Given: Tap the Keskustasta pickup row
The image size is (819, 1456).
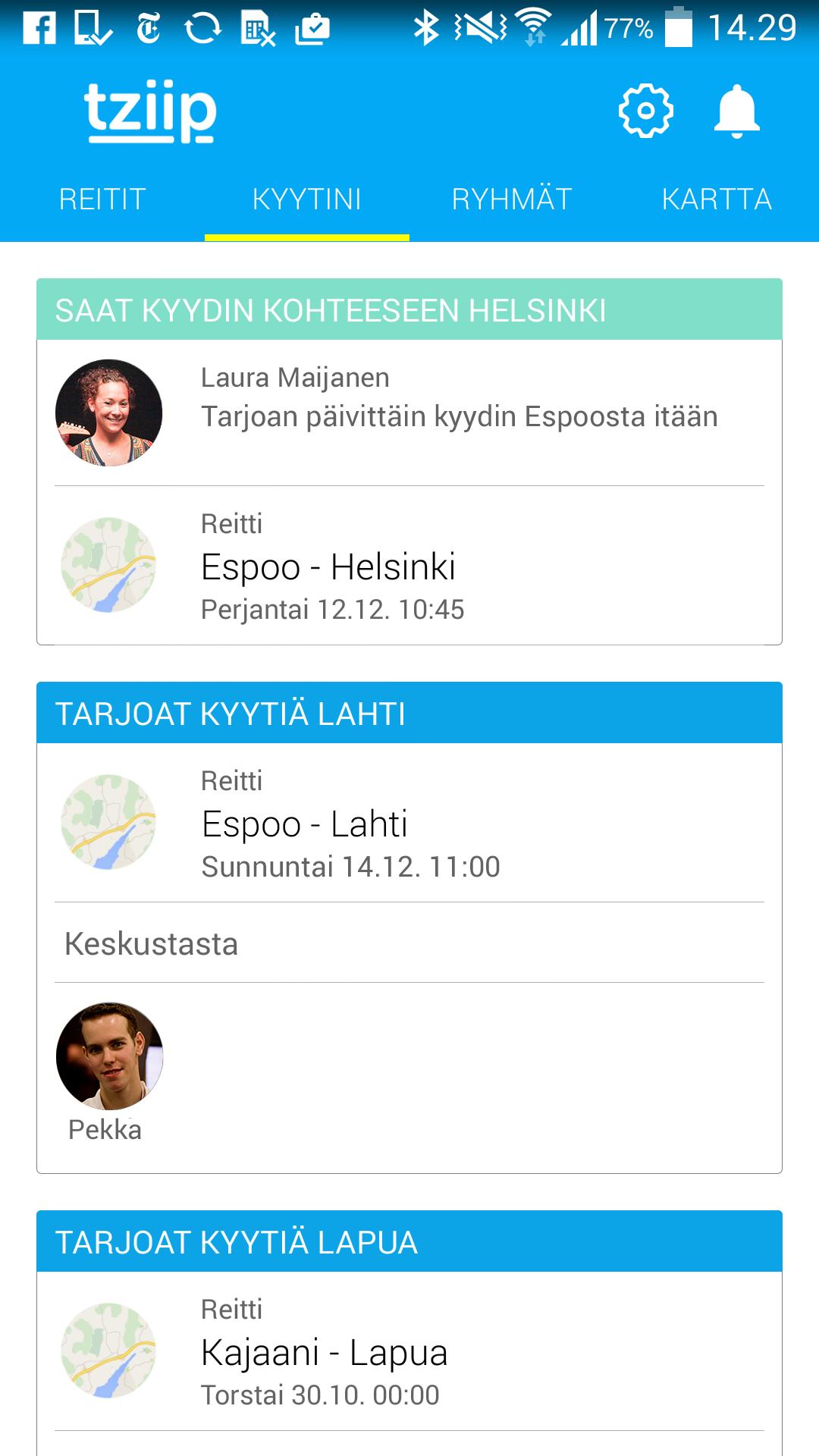Looking at the screenshot, I should 152,944.
